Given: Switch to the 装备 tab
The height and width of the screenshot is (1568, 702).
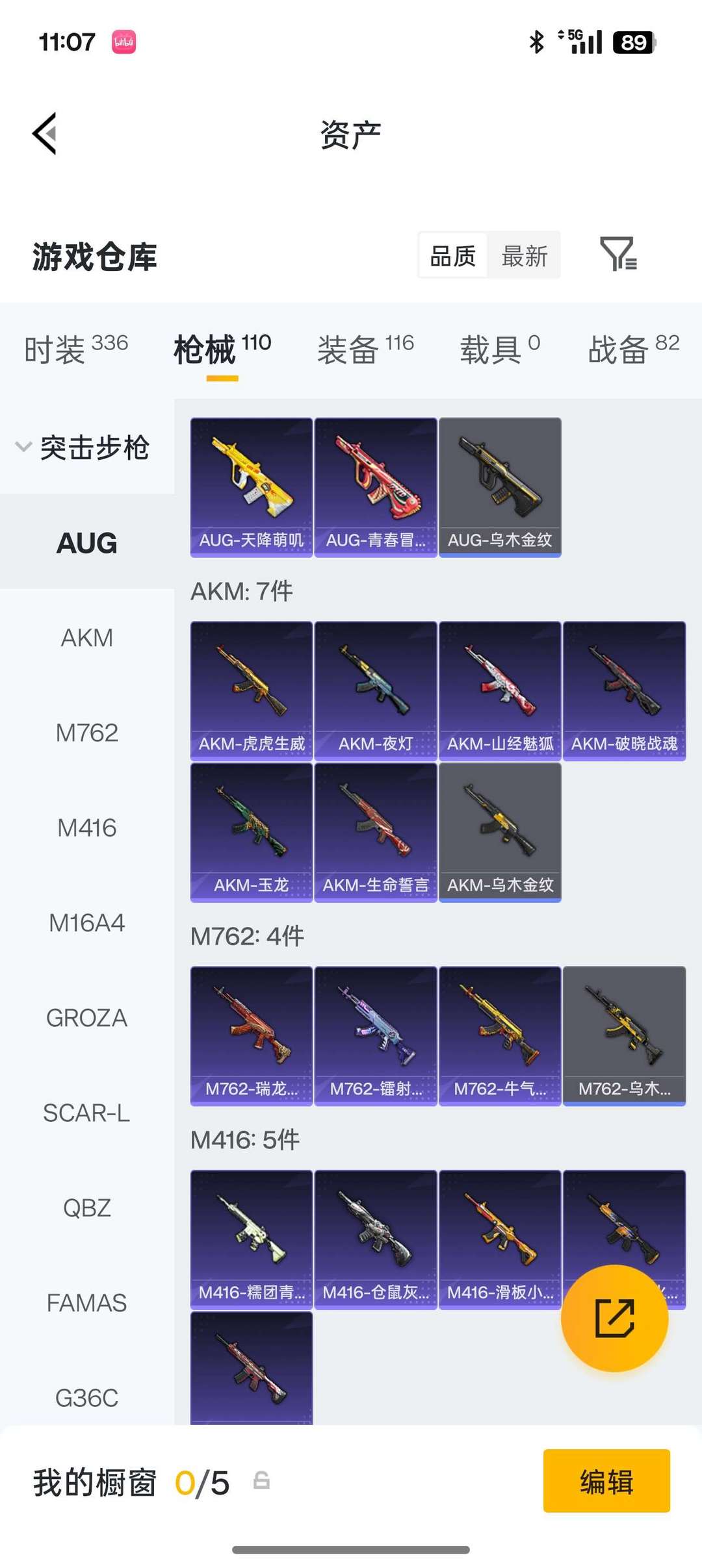Looking at the screenshot, I should 365,349.
